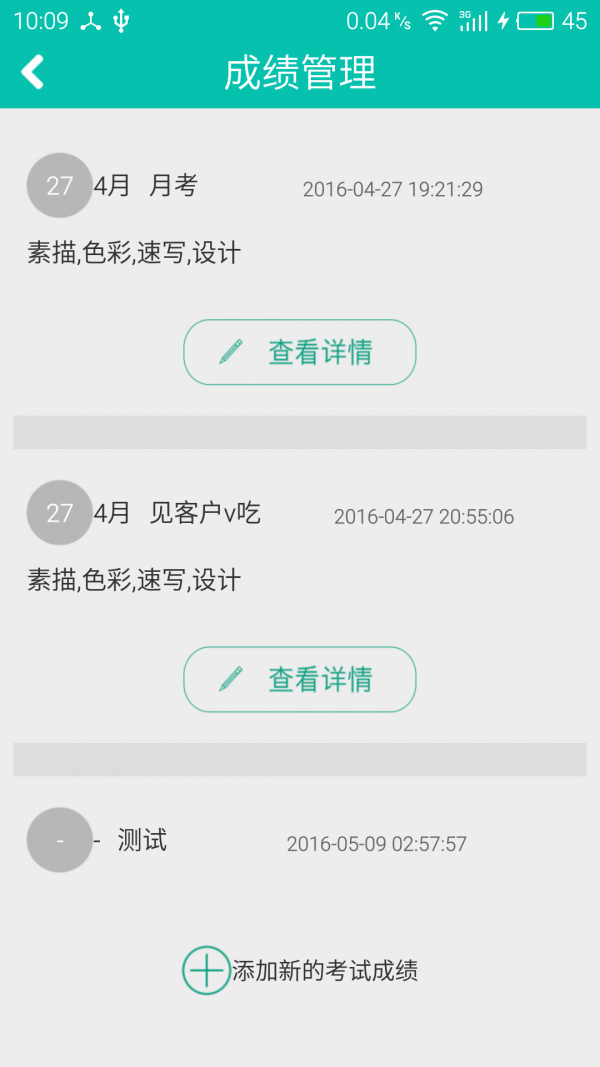
Task: Go back from 成绩管理 screen
Action: (33, 72)
